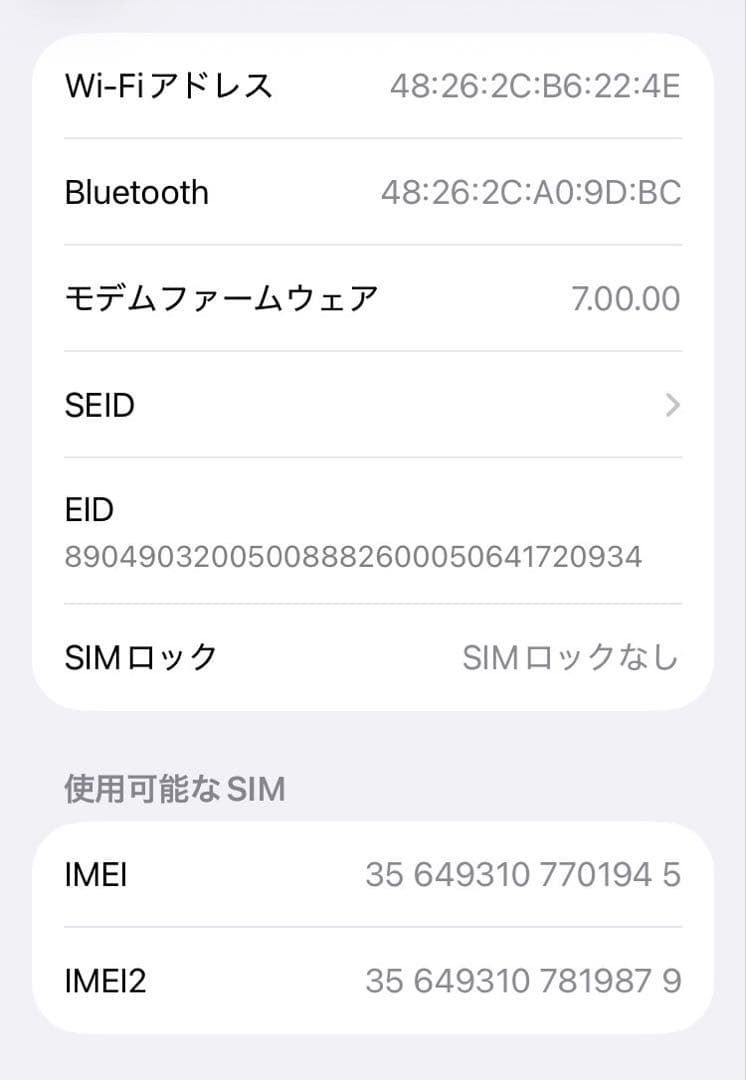This screenshot has height=1080, width=746.
Task: Tap the Bluetooth label text
Action: point(136,192)
